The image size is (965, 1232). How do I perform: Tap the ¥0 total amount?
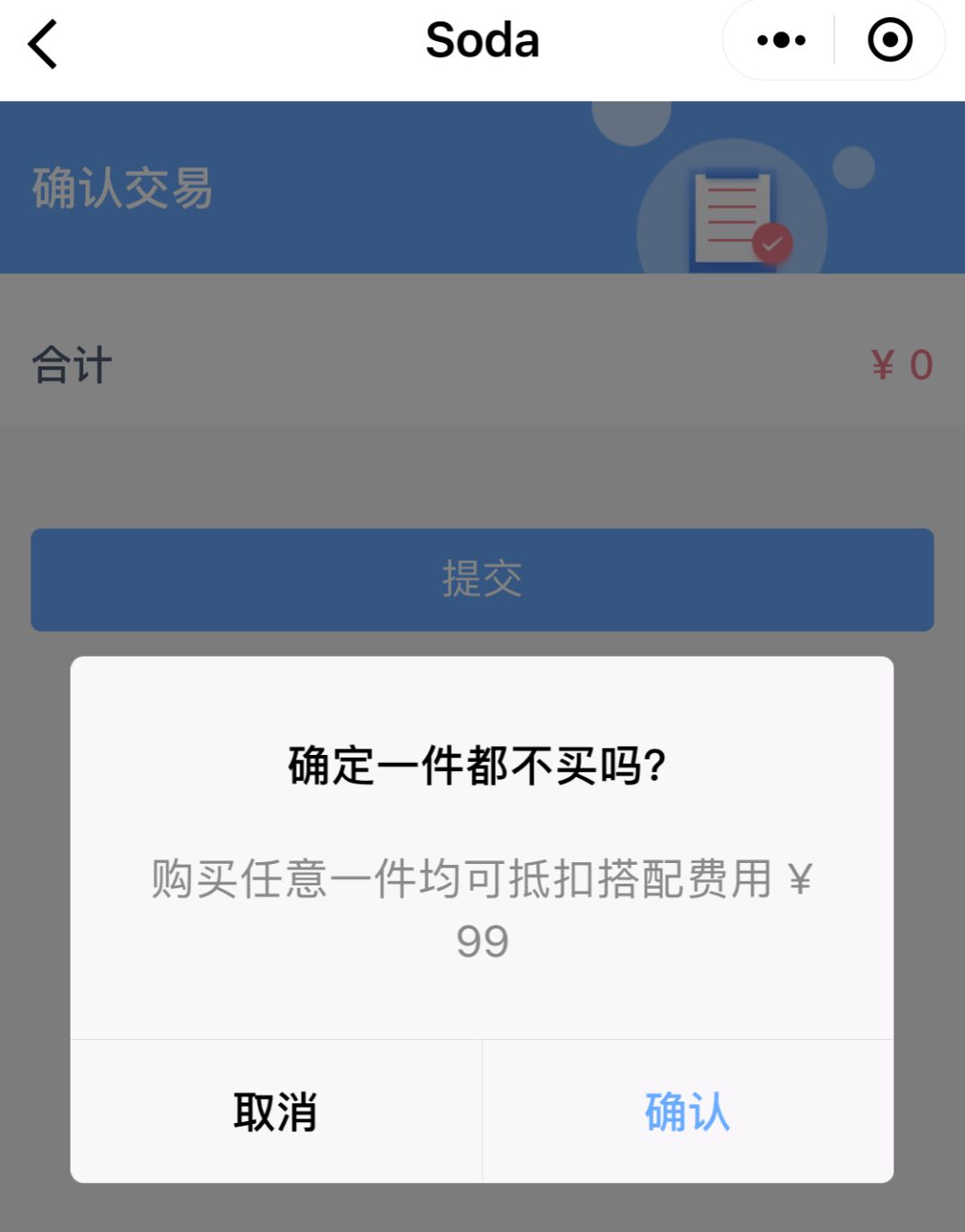901,362
